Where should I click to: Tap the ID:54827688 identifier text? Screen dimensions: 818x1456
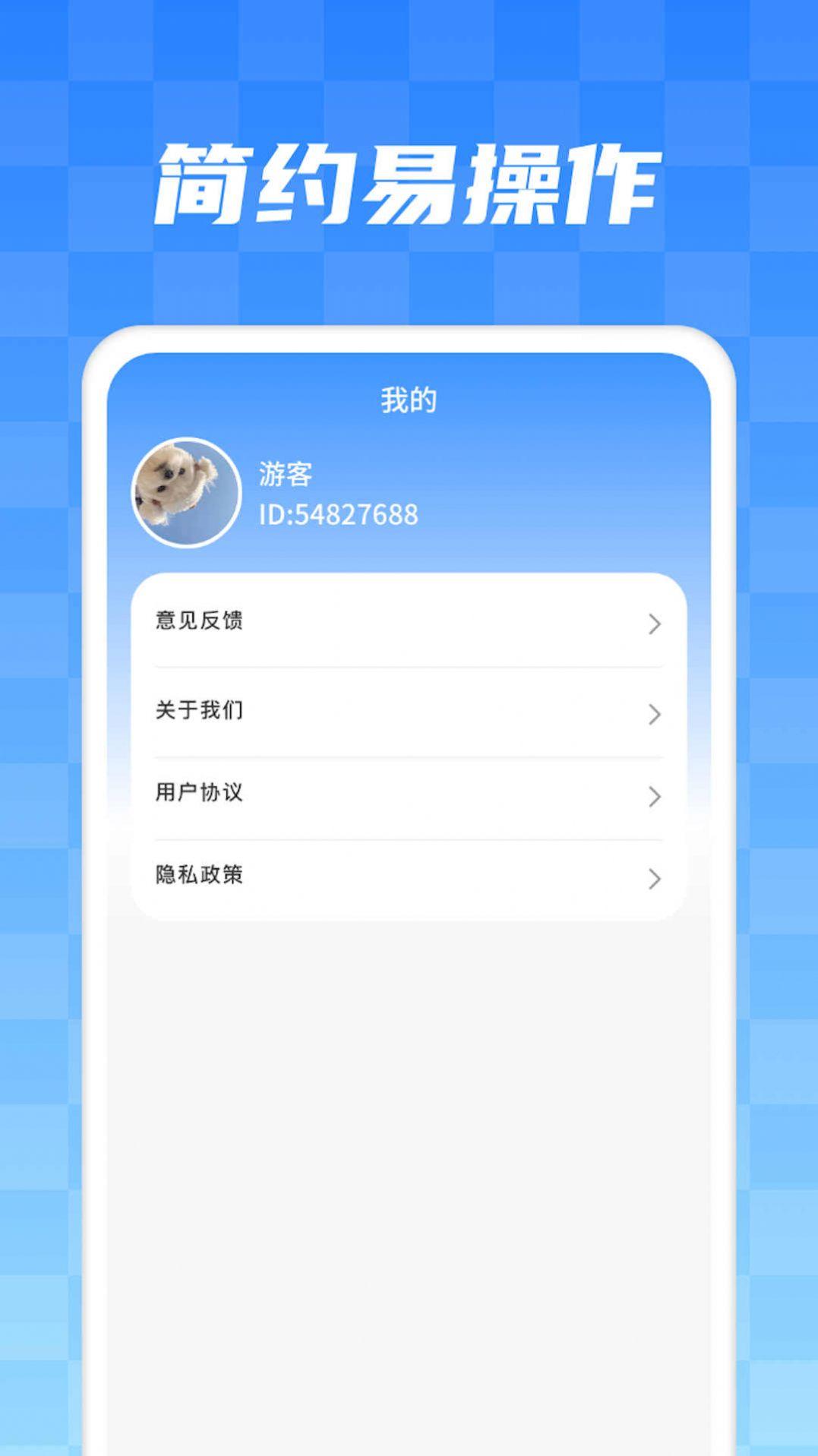point(336,515)
